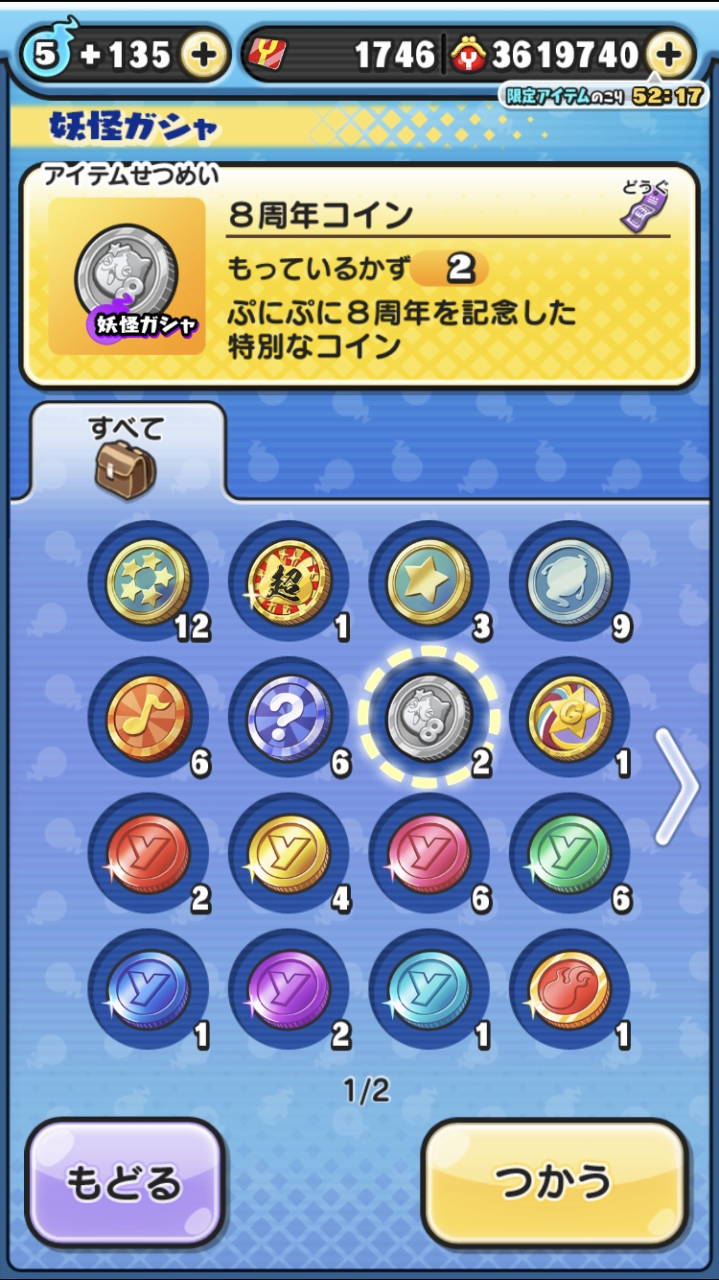Pick the rainbow G star coin
719x1280 pixels.
(x=569, y=717)
